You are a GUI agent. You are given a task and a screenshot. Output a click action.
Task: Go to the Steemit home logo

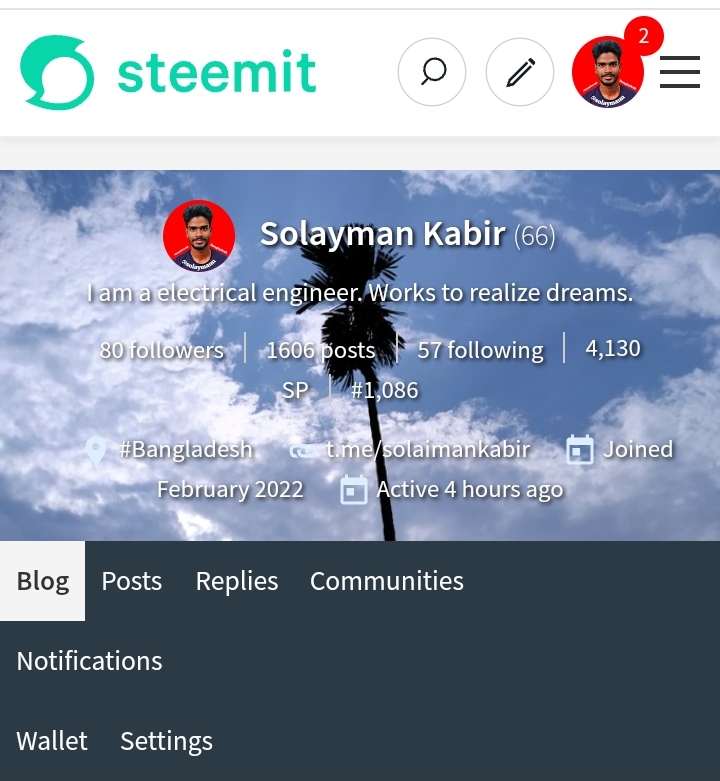168,72
